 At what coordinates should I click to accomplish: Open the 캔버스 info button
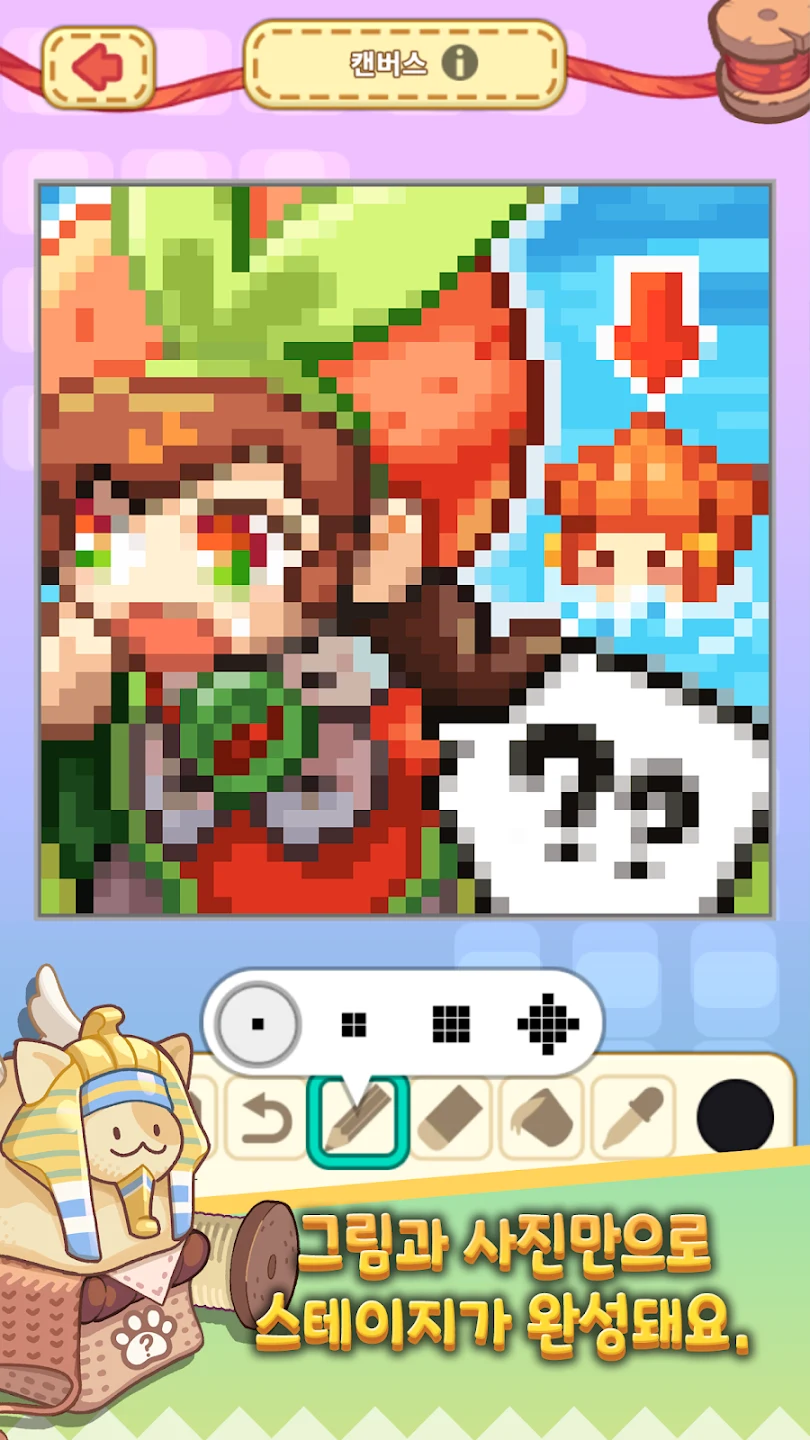tap(460, 65)
